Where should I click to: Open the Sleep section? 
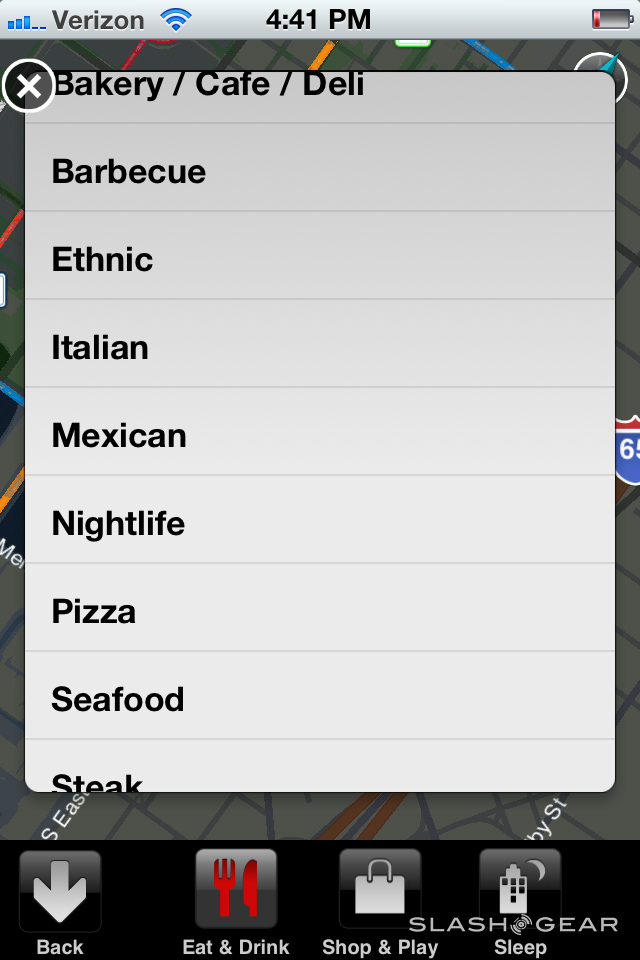[x=520, y=900]
